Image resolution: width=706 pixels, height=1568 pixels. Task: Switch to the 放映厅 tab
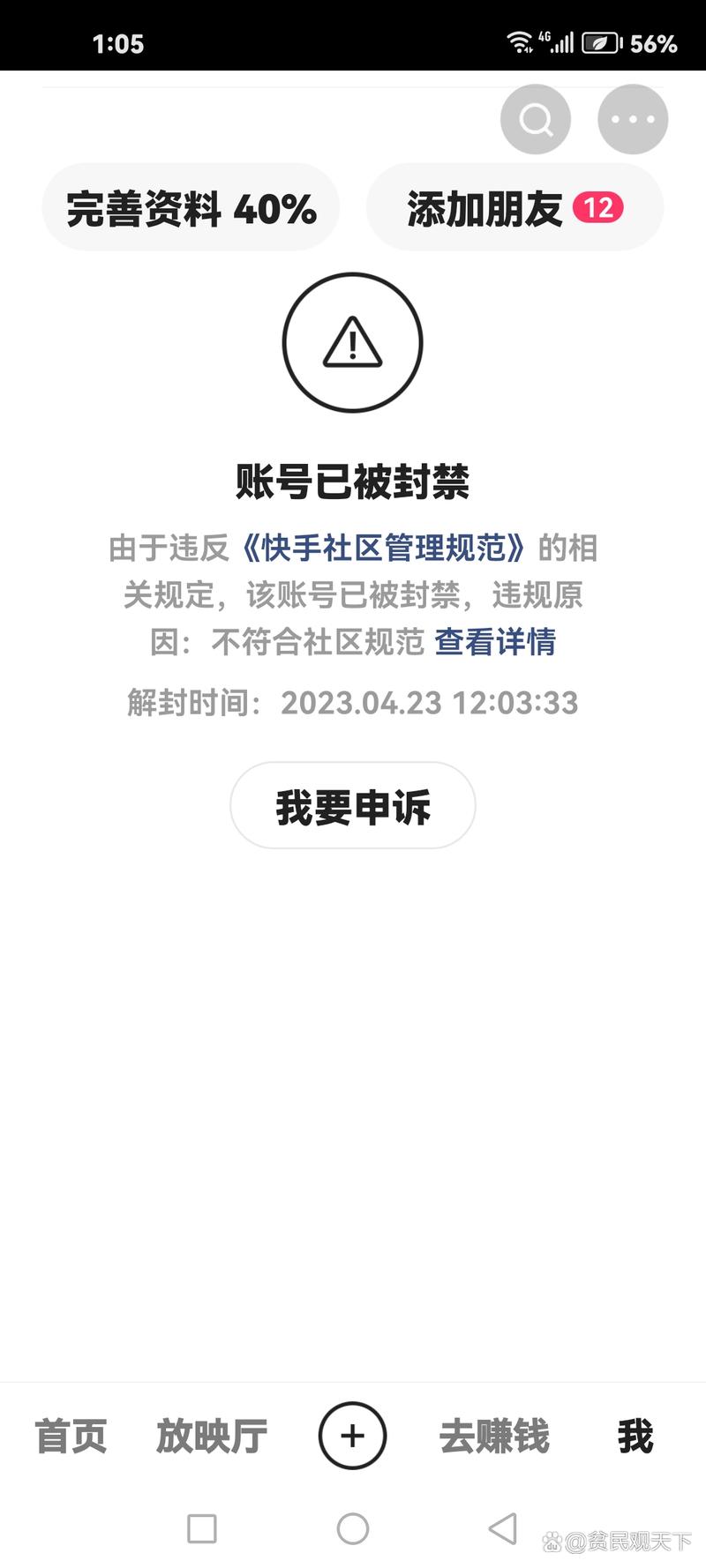[x=212, y=1435]
